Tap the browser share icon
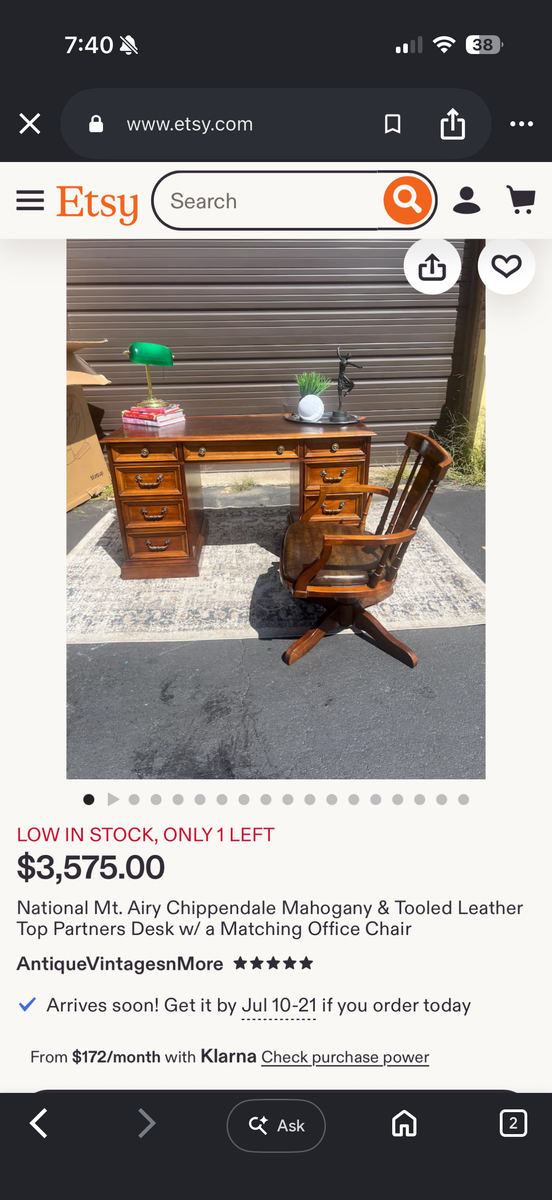This screenshot has width=552, height=1200. tap(453, 123)
